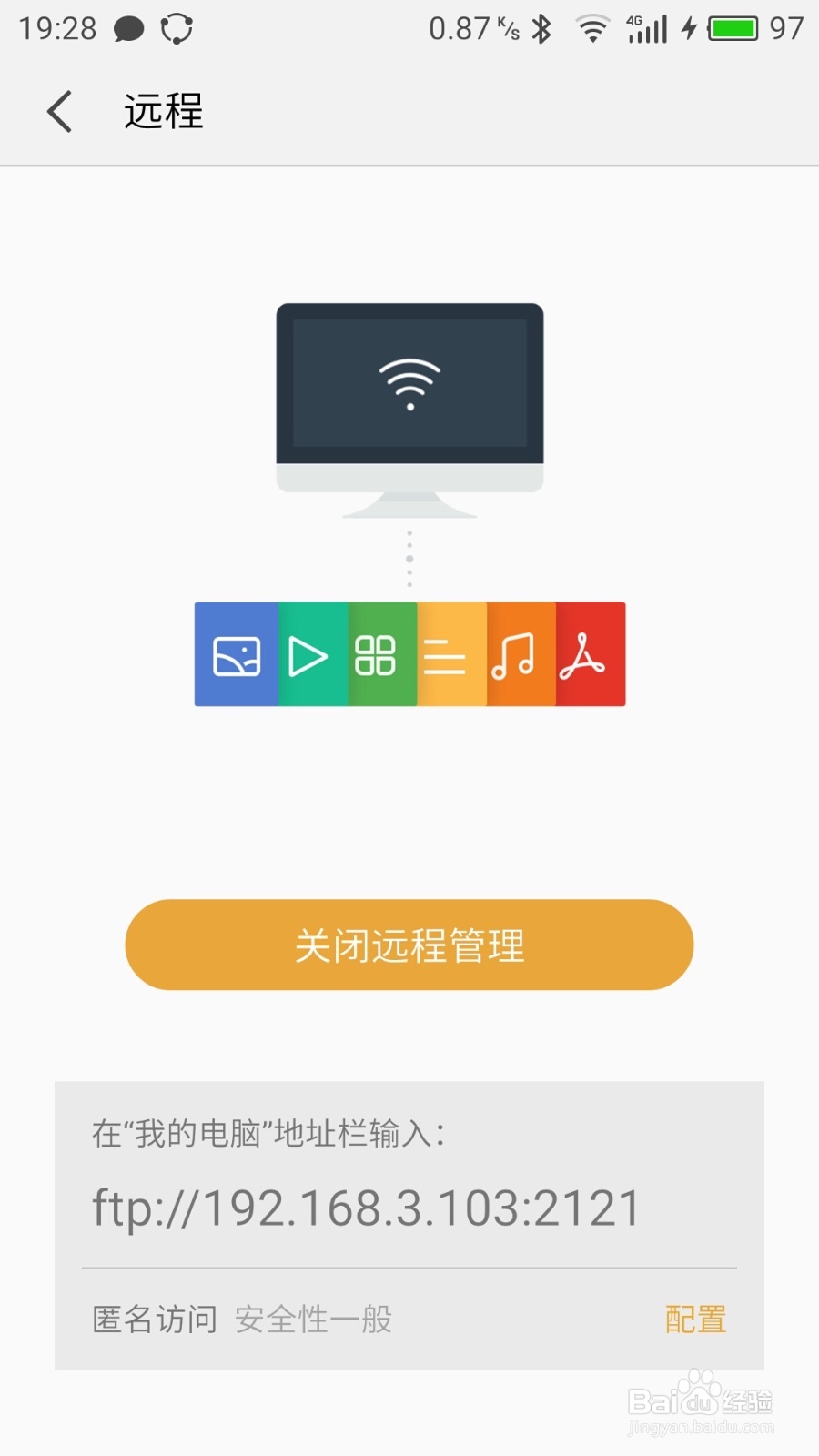Toggle remote management off via 关闭远程管理

409,945
